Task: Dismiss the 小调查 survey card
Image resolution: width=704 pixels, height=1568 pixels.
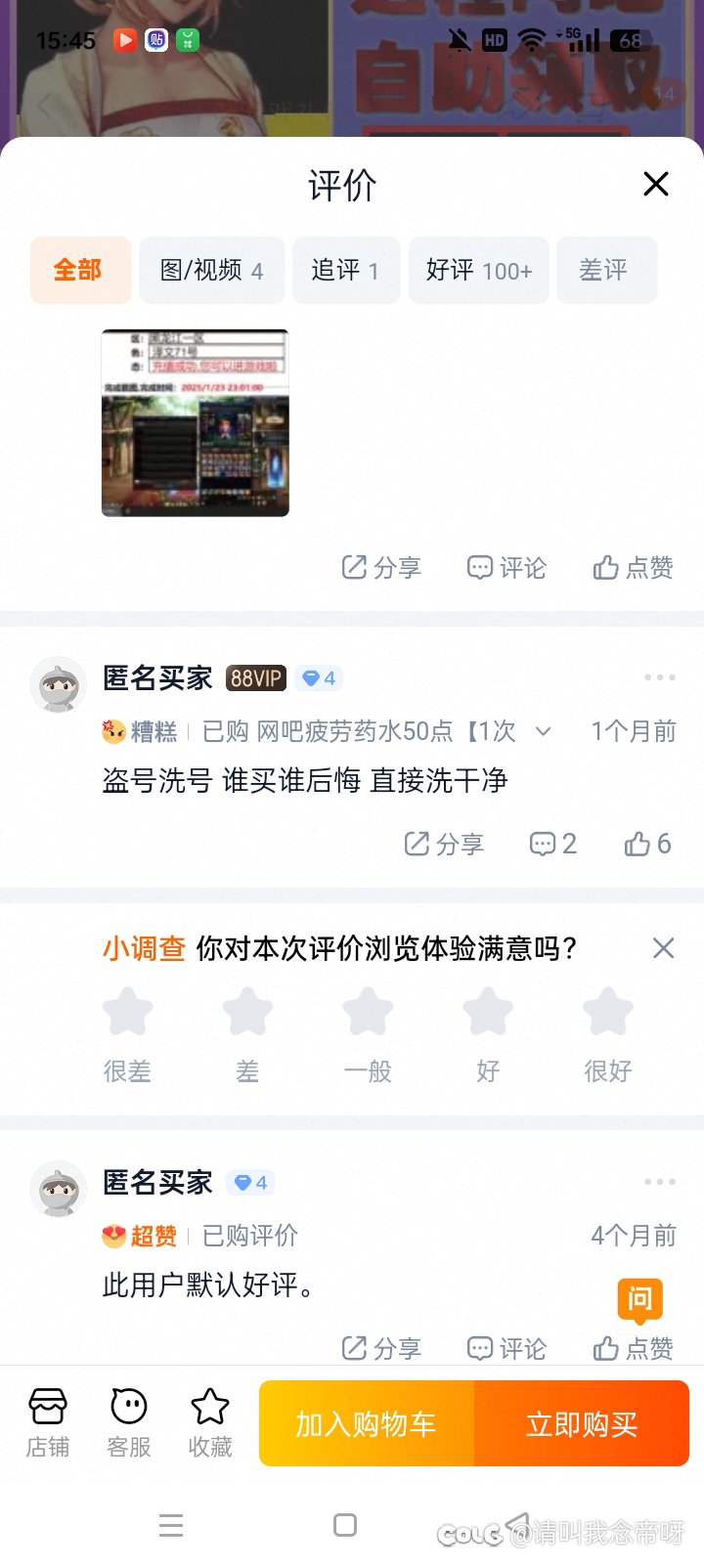Action: 663,947
